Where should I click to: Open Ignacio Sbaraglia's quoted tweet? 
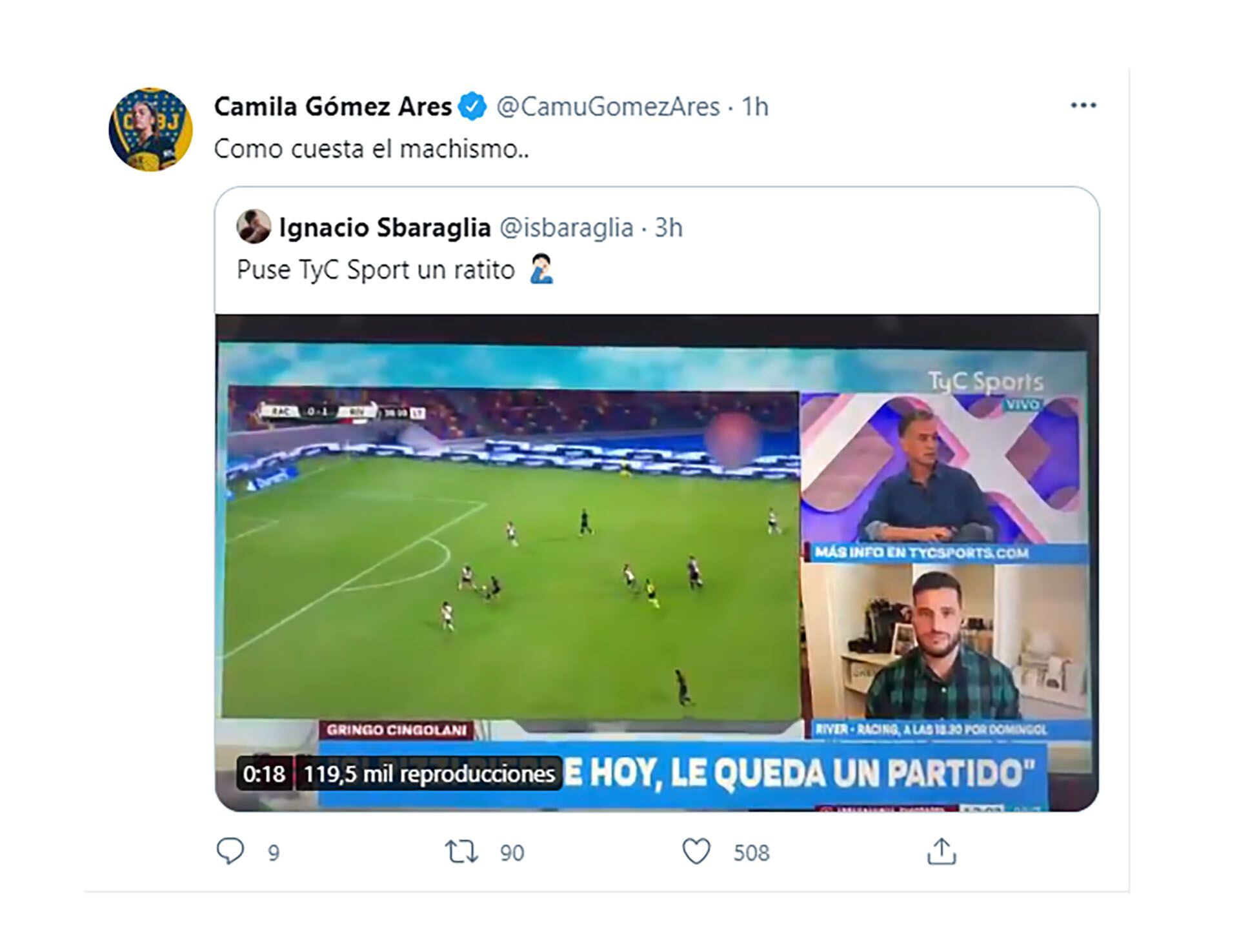click(x=656, y=250)
